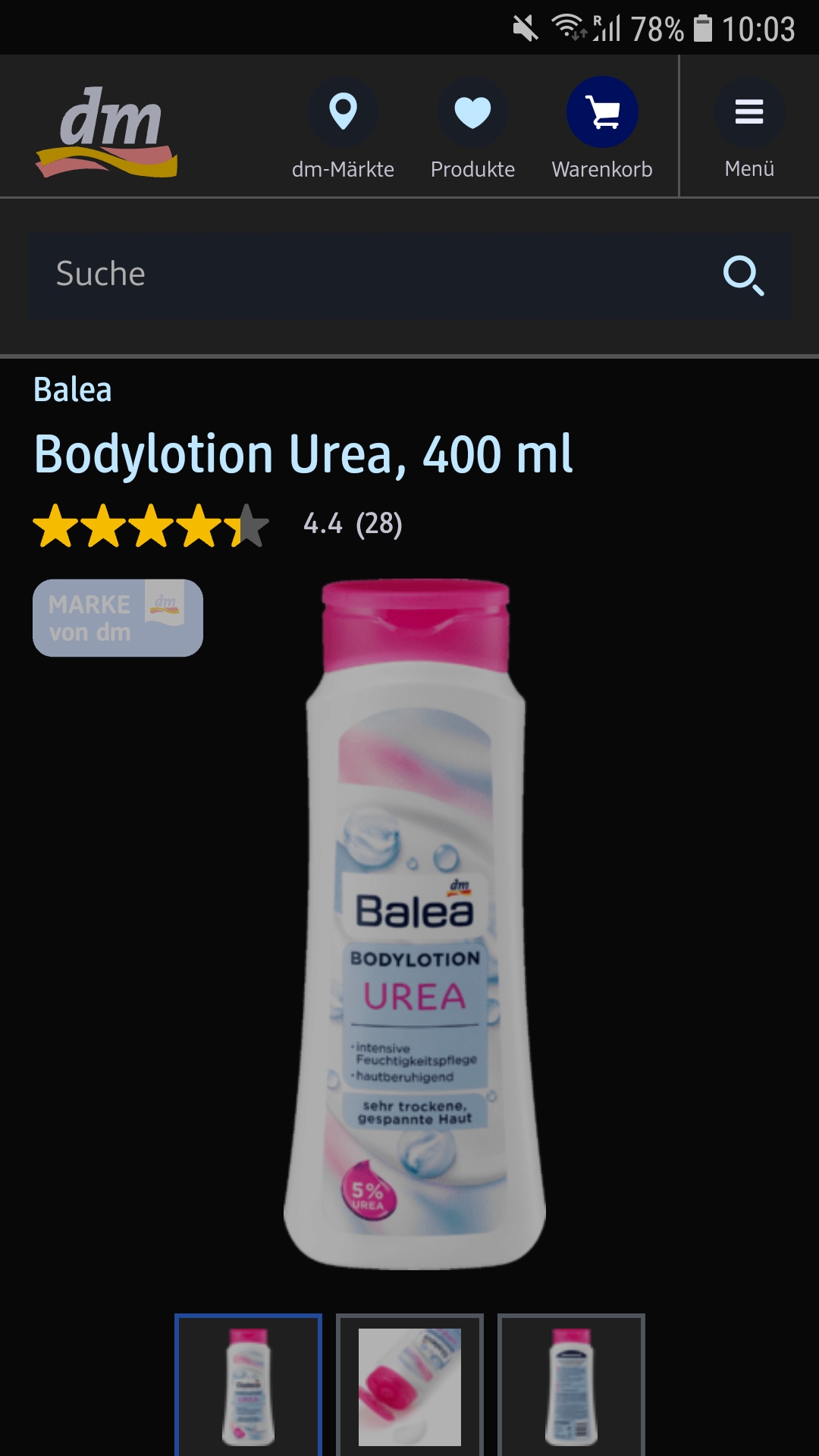Open the Menü hamburger button
This screenshot has width=819, height=1456.
point(749,129)
